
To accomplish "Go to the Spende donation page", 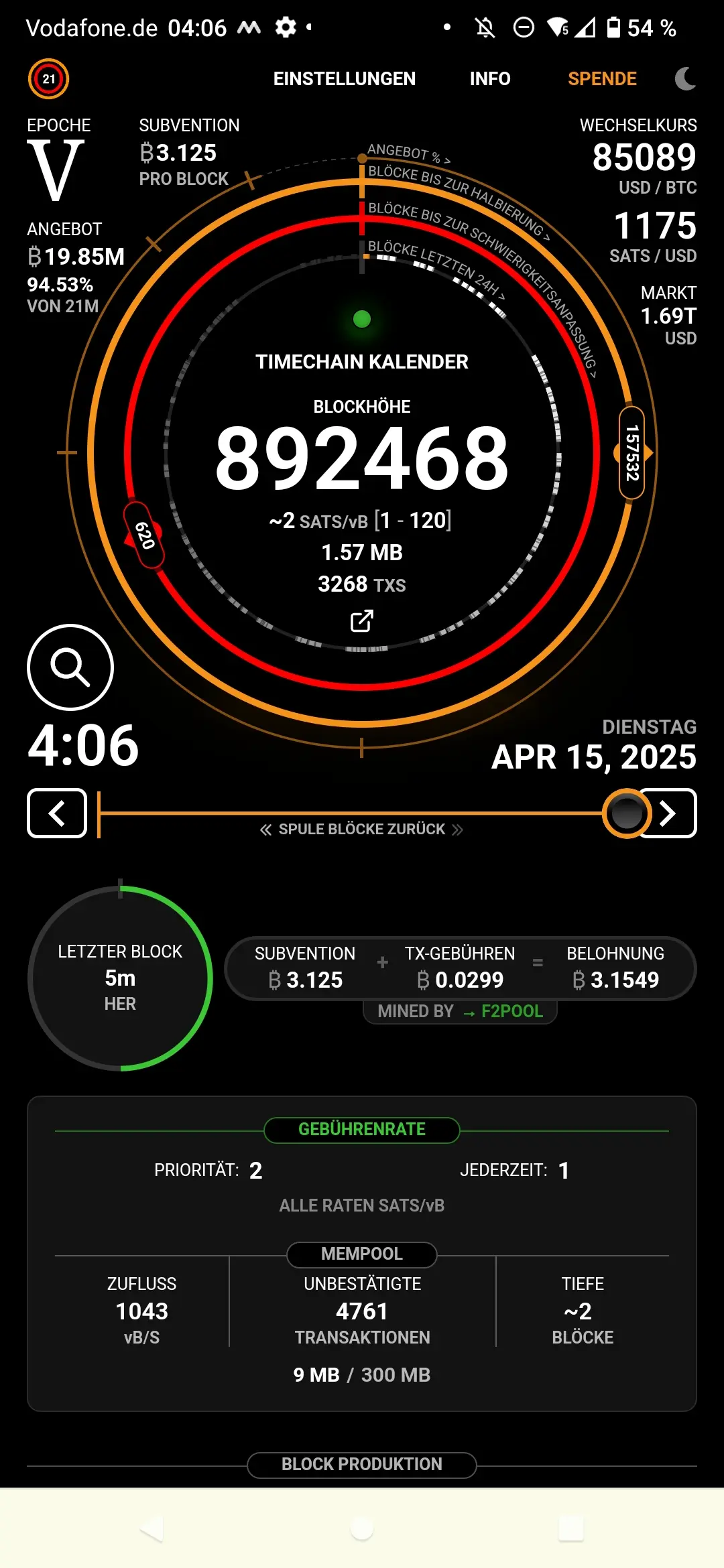I will tap(602, 78).
